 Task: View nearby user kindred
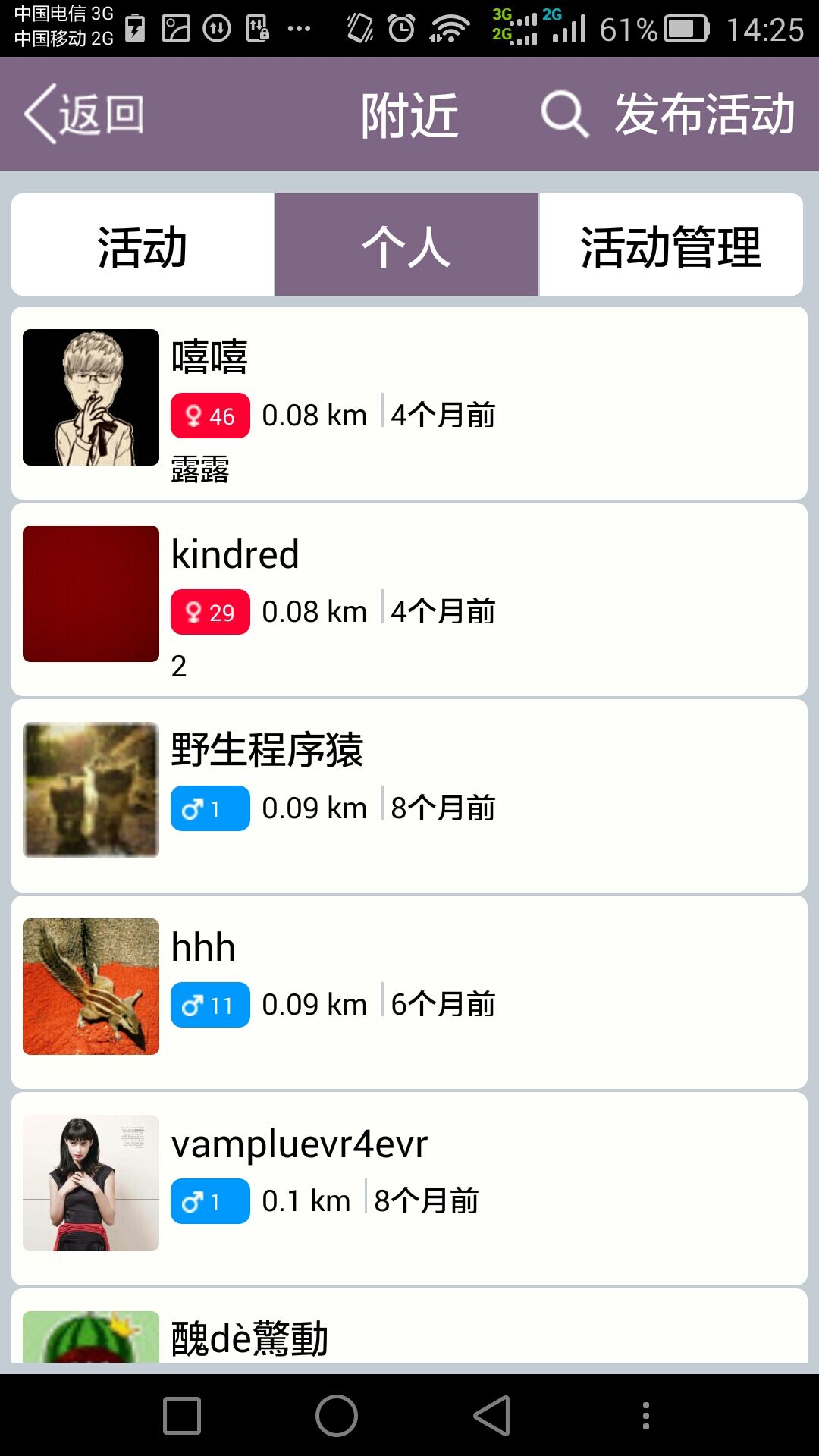pyautogui.click(x=409, y=600)
